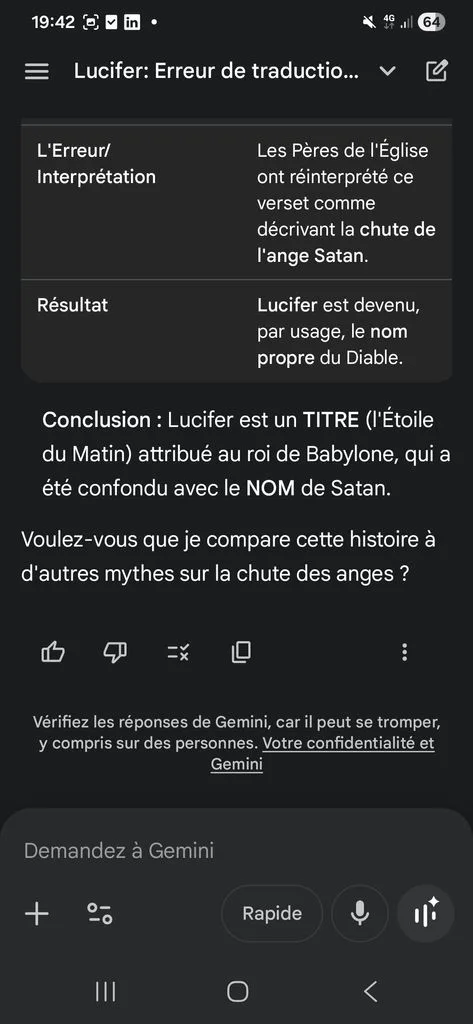Focus the Demandez à Gemini input field
Screen dimensions: 473x1024
tap(236, 850)
